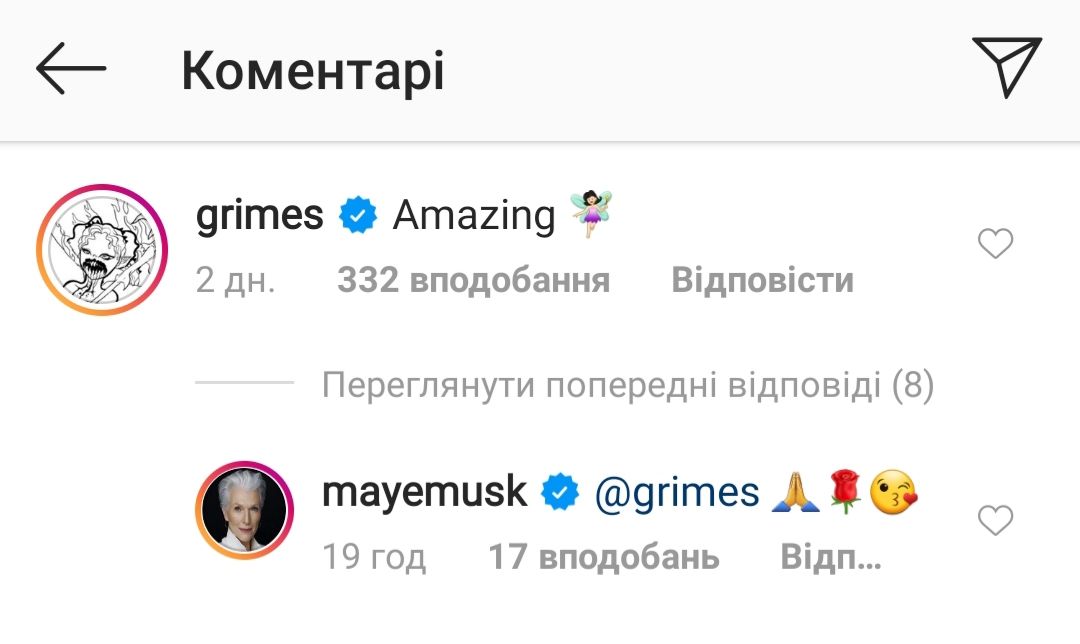Open the grimes username
This screenshot has width=1080, height=644.
click(x=260, y=215)
